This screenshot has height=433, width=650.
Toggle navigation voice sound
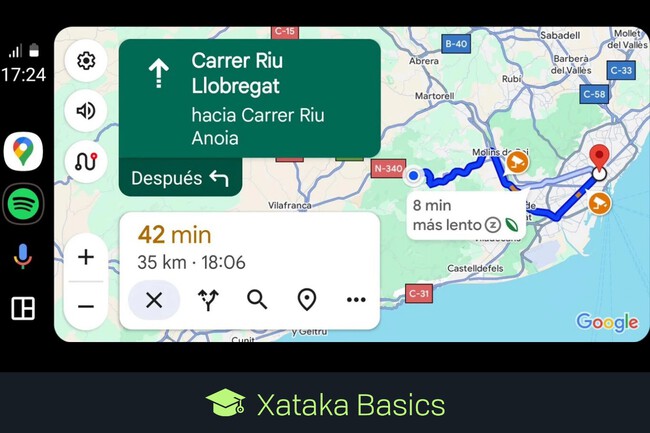coord(86,110)
